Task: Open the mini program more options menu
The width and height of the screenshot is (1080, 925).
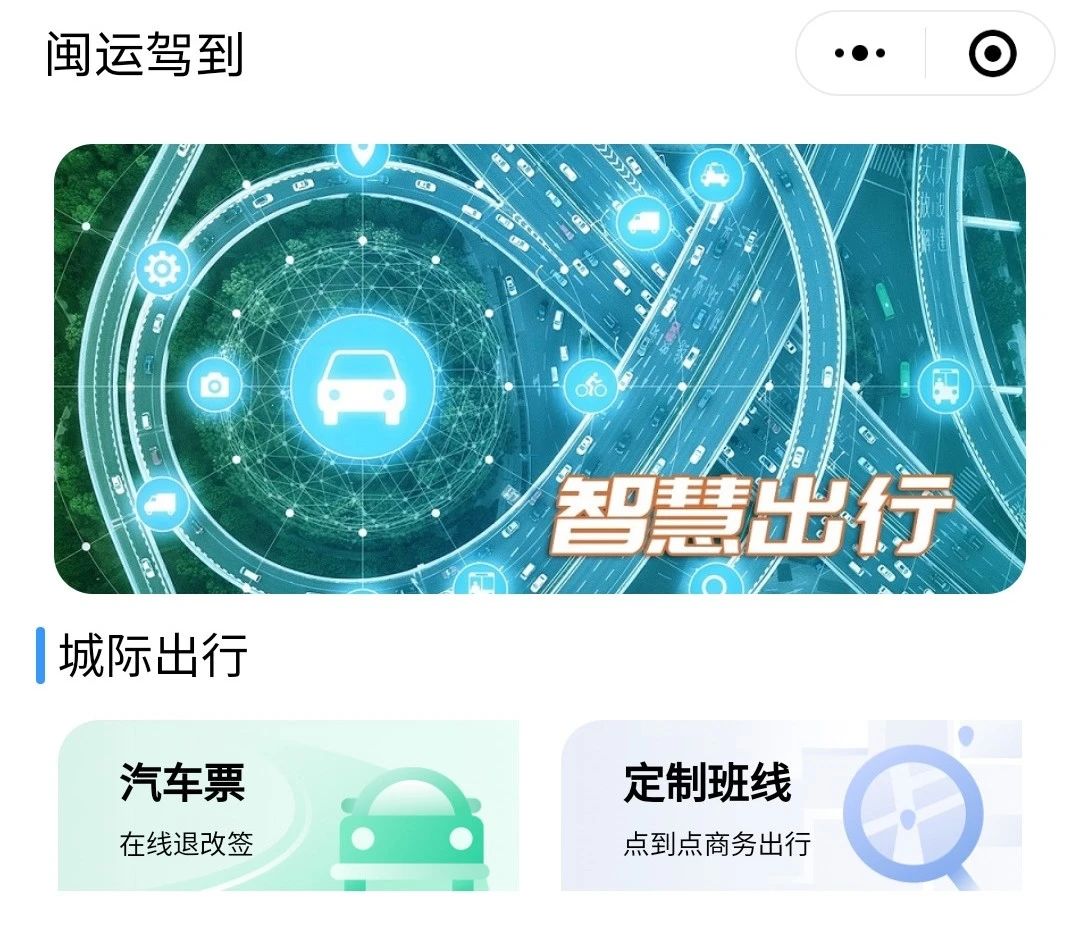Action: [x=861, y=54]
